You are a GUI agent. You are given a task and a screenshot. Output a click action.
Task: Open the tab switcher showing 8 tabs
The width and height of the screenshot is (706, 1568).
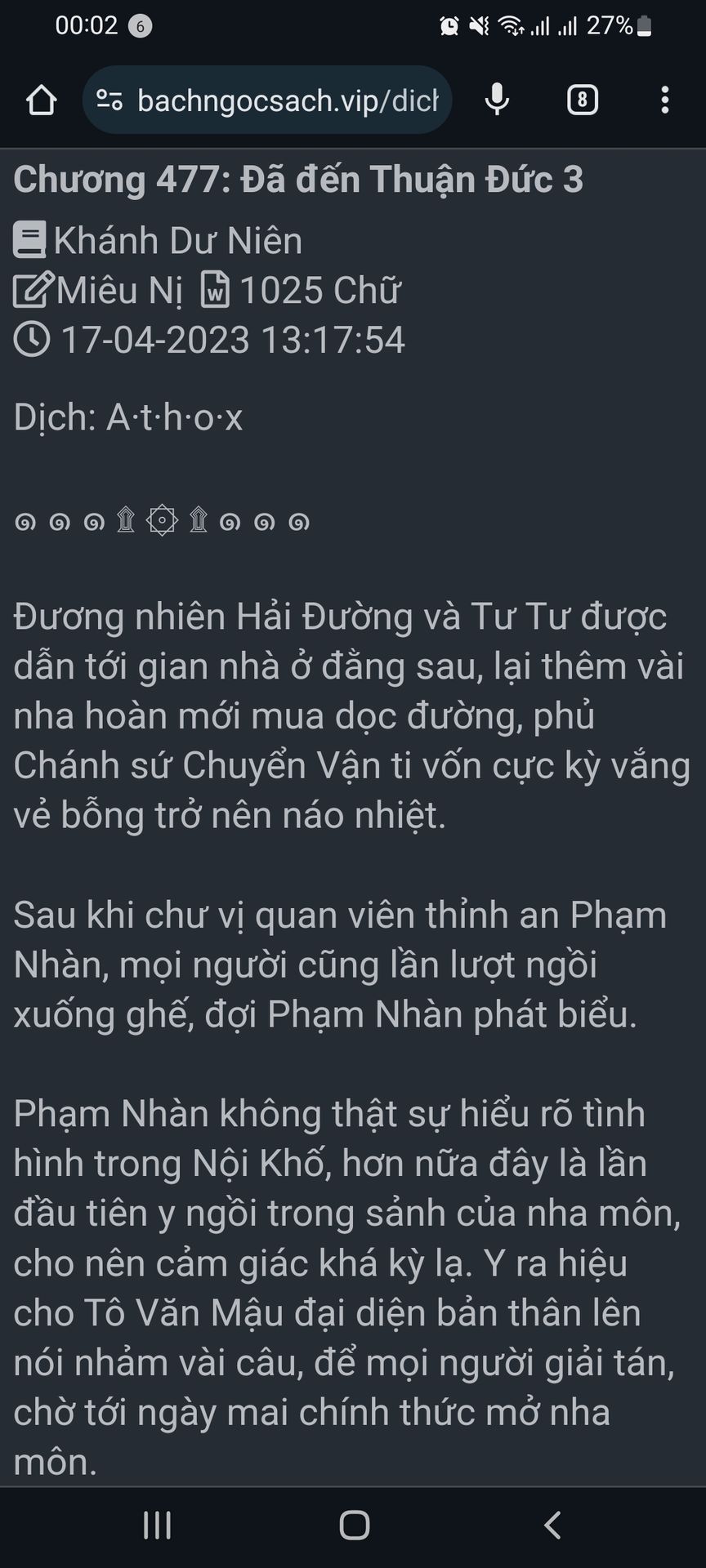[582, 100]
